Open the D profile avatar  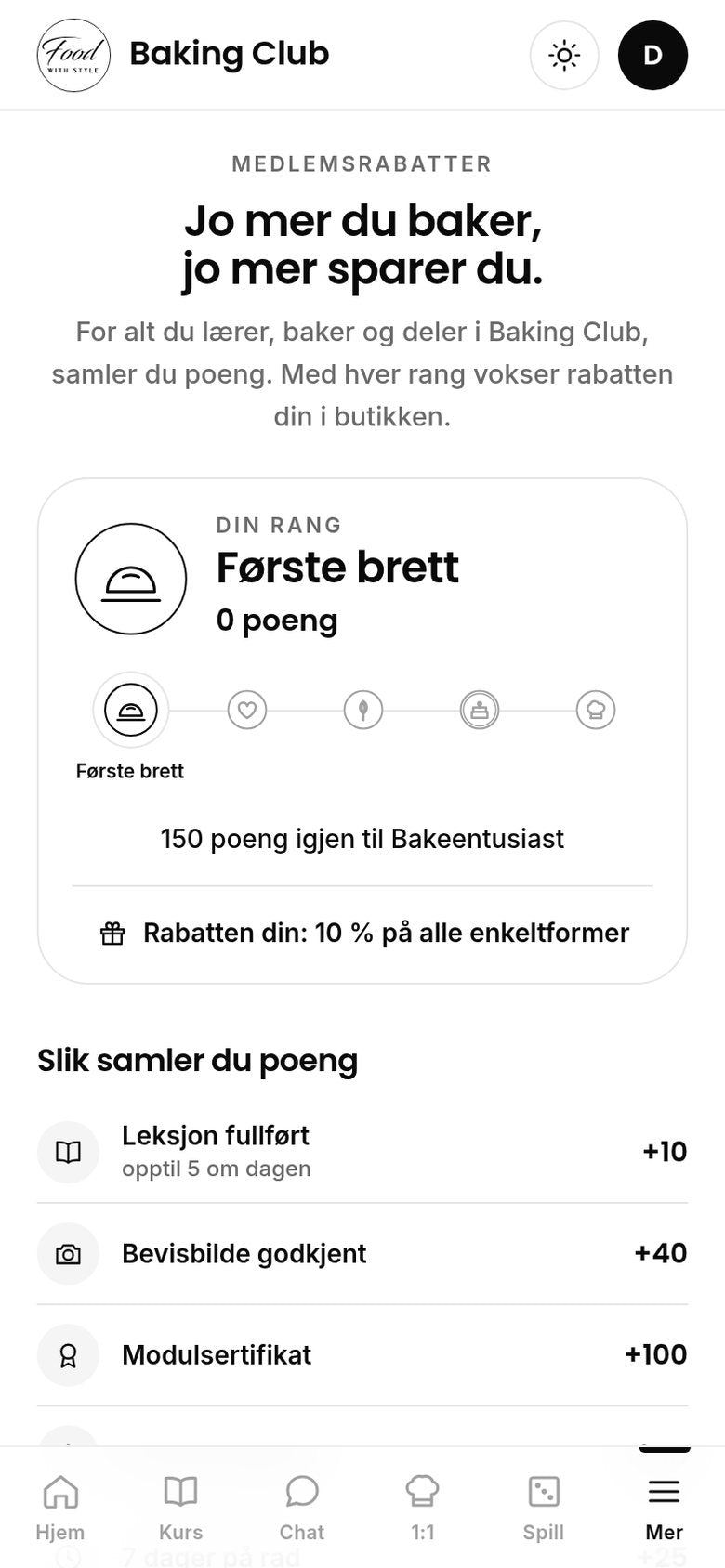pyautogui.click(x=652, y=55)
